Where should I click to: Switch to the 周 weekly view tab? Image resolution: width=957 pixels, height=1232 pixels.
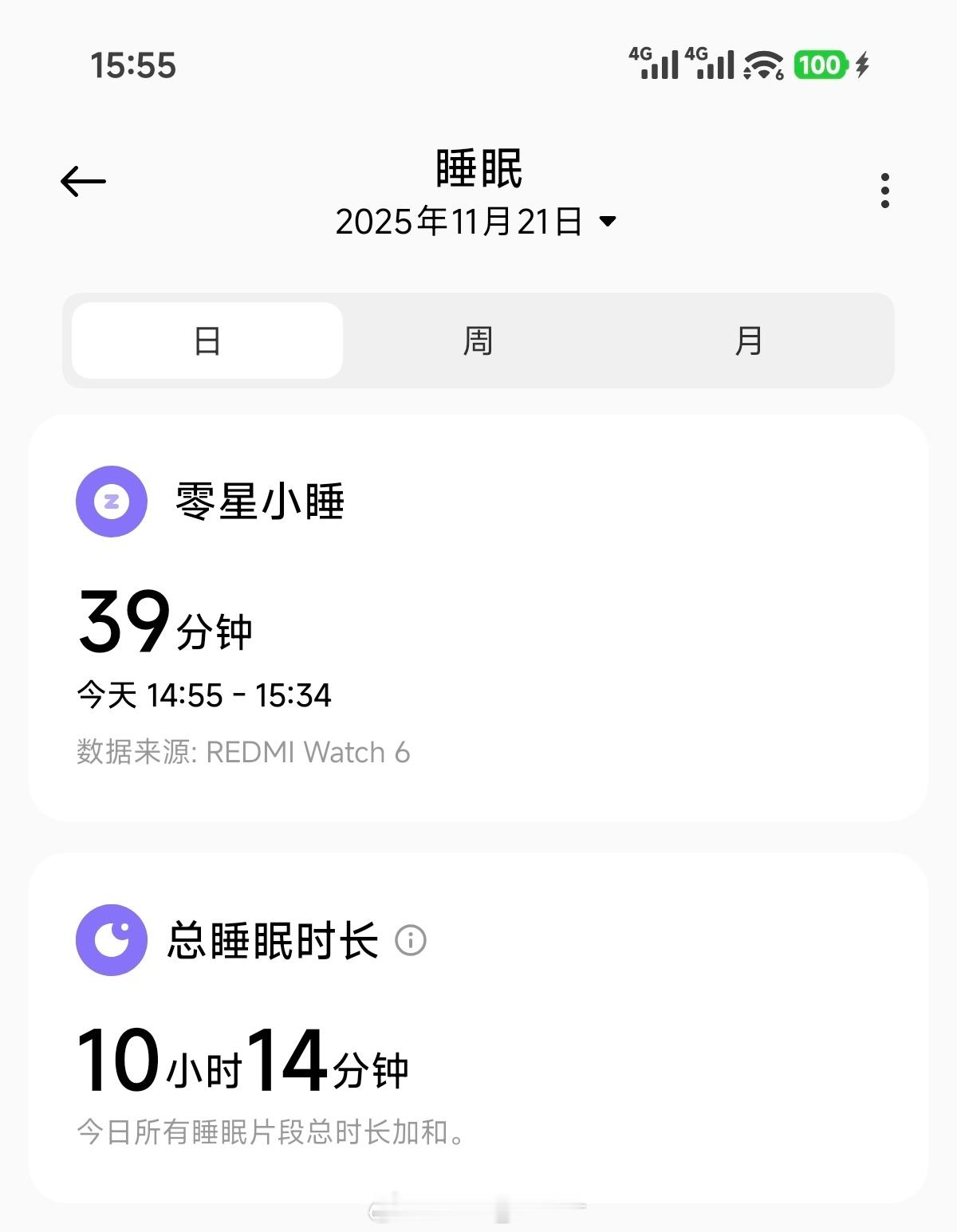coord(478,340)
